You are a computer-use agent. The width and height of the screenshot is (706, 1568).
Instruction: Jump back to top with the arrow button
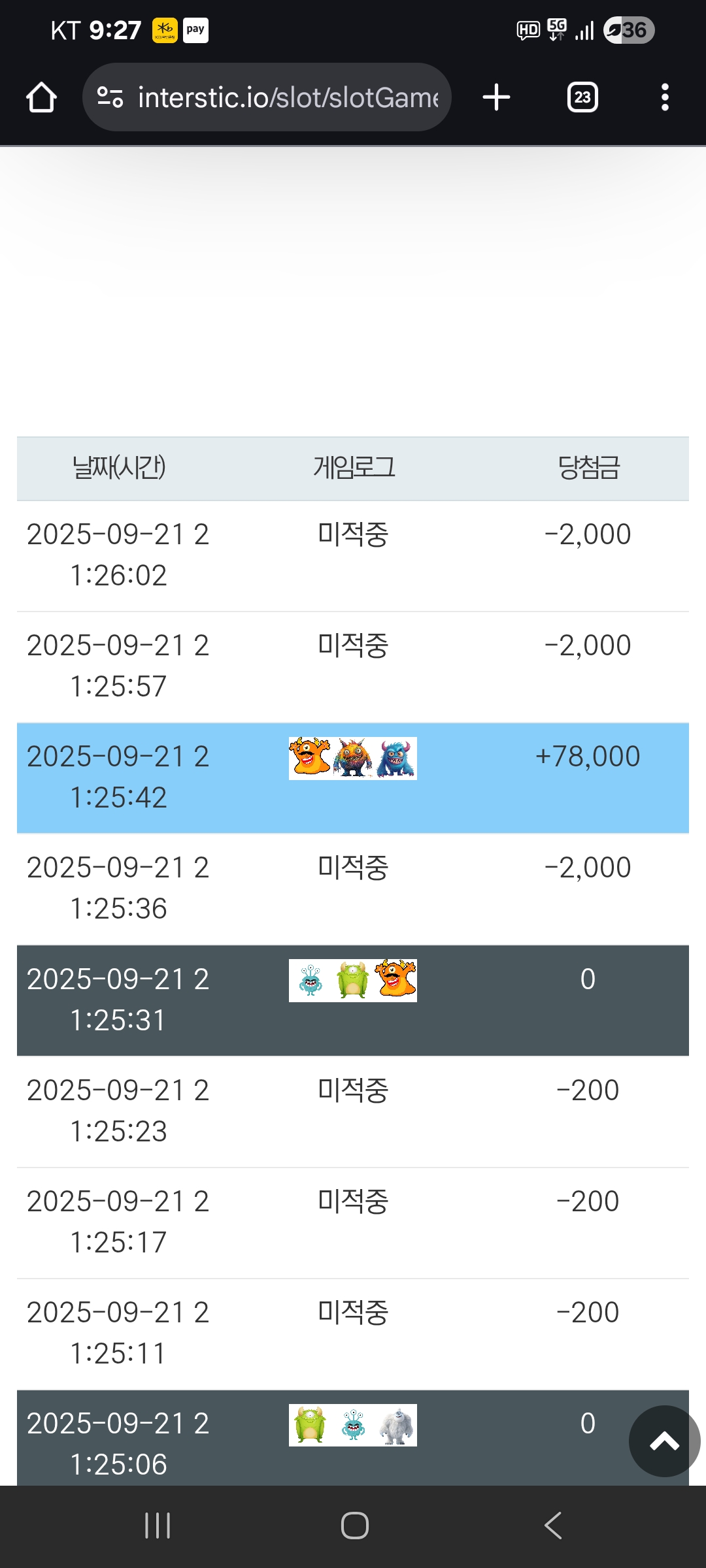pyautogui.click(x=664, y=1441)
